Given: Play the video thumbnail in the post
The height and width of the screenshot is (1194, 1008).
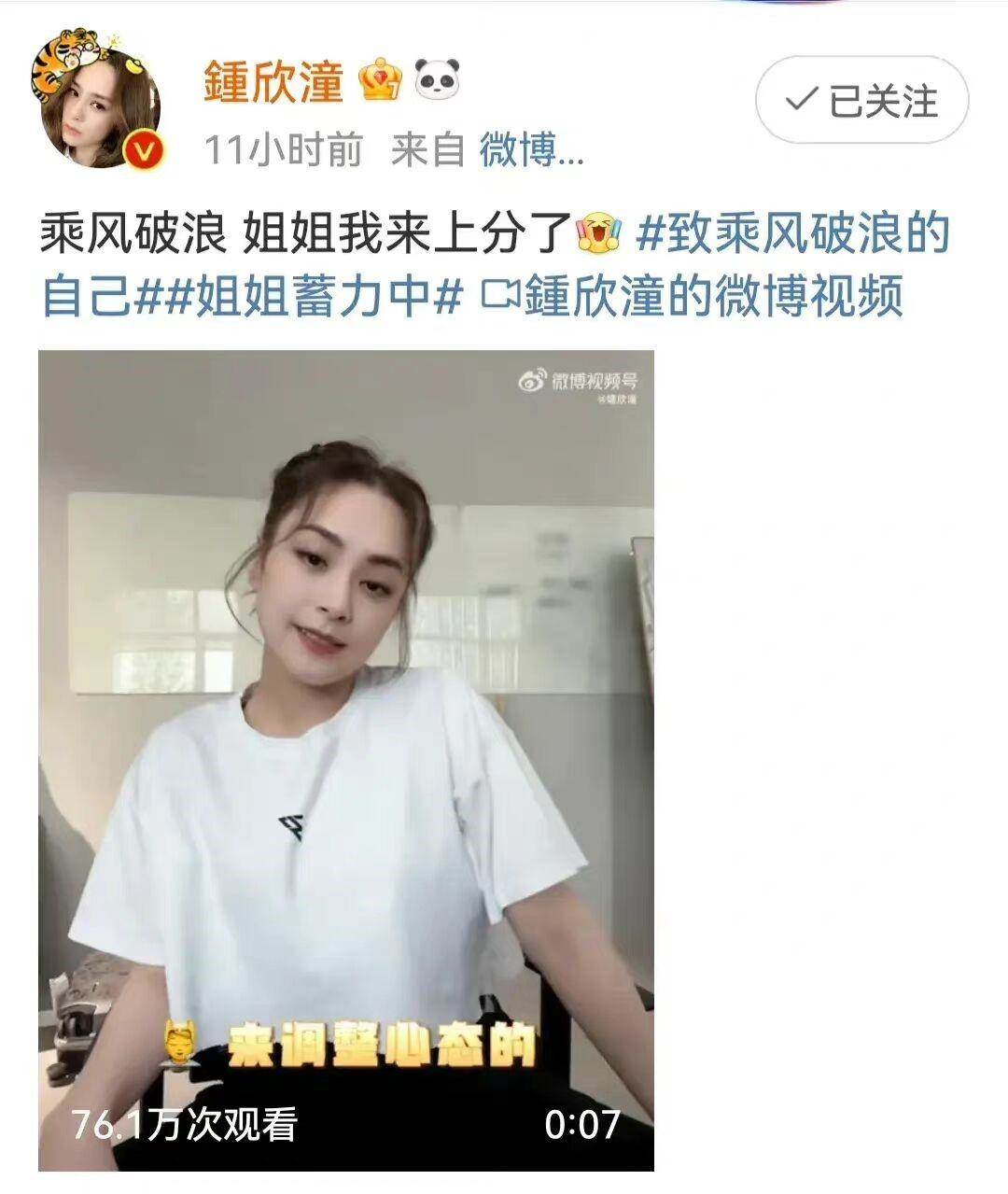Looking at the screenshot, I should coord(345,760).
